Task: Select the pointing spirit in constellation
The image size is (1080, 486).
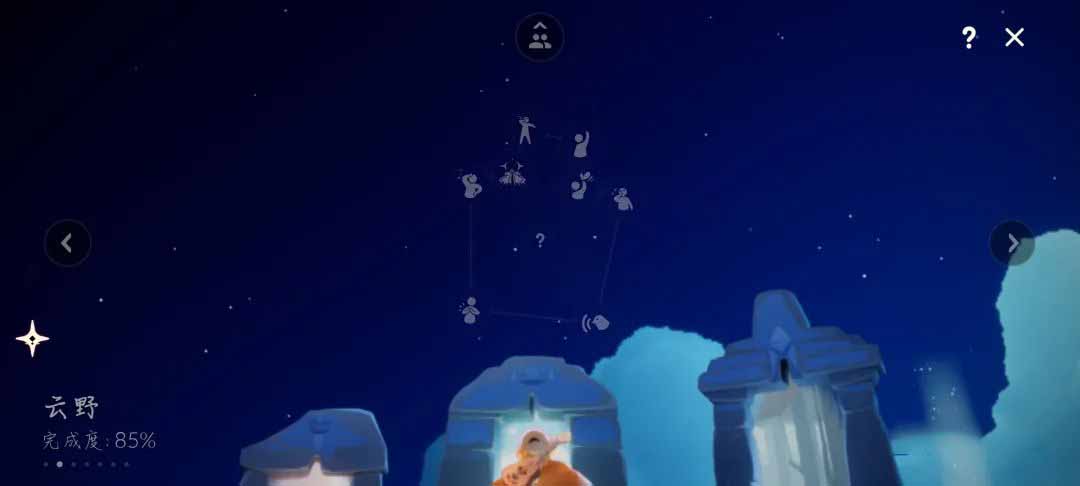Action: [x=525, y=129]
